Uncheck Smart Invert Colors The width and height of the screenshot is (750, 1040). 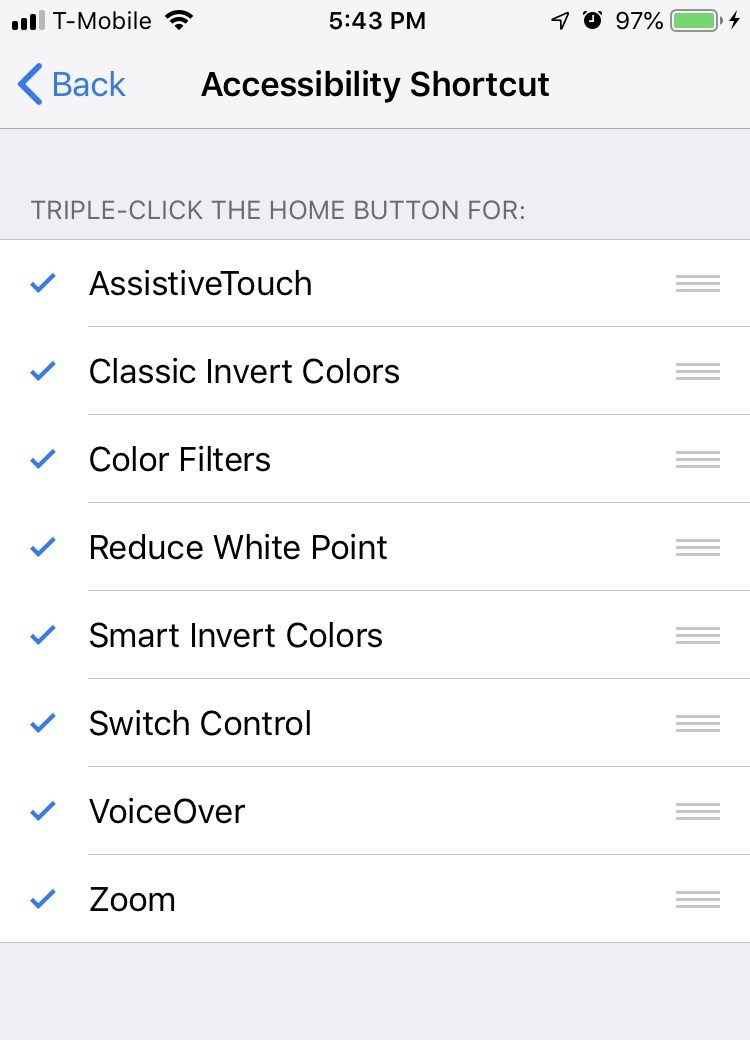(42, 635)
